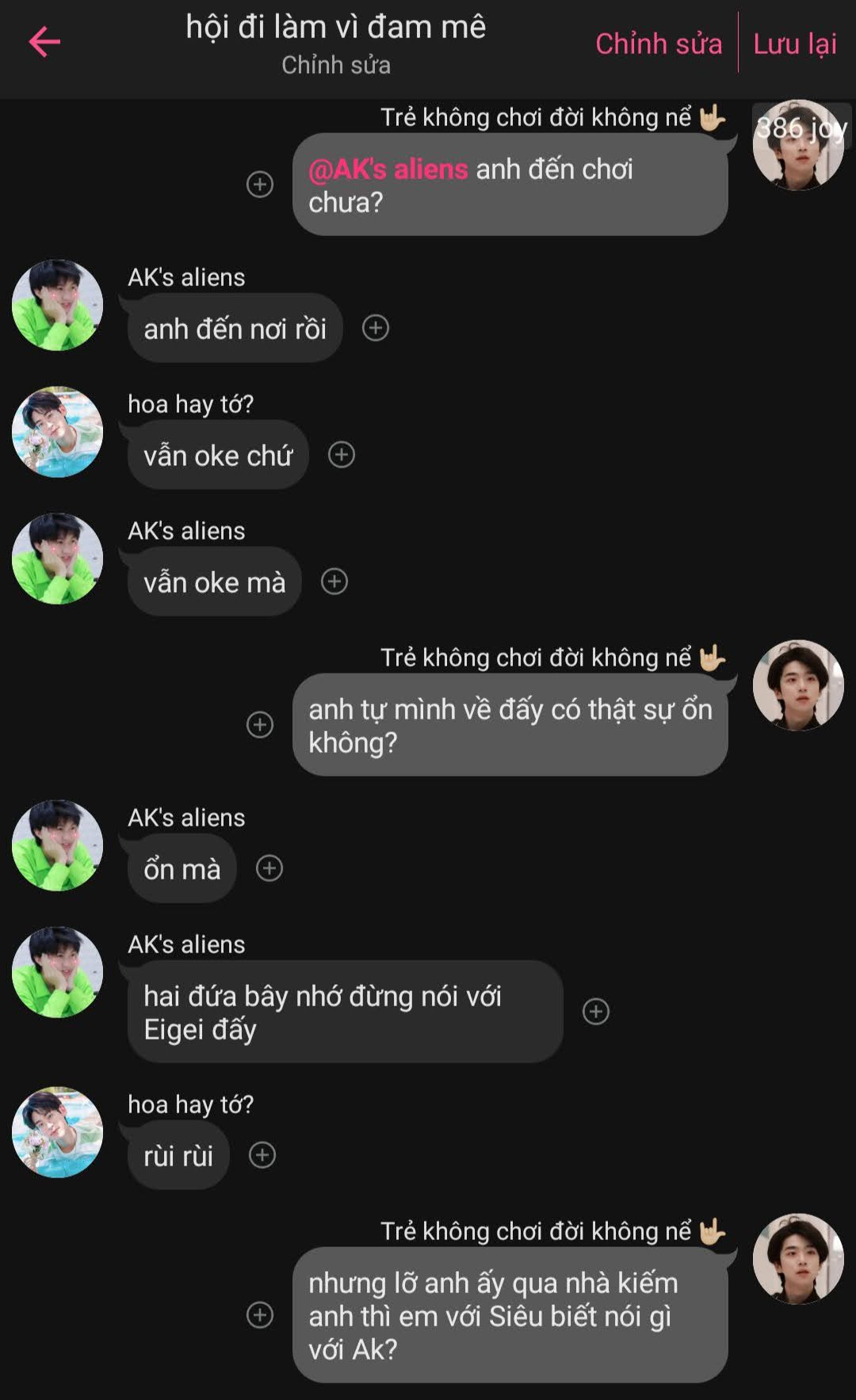The width and height of the screenshot is (856, 1400).
Task: Select the "vẫn oke chứ" message bubble
Action: point(218,455)
